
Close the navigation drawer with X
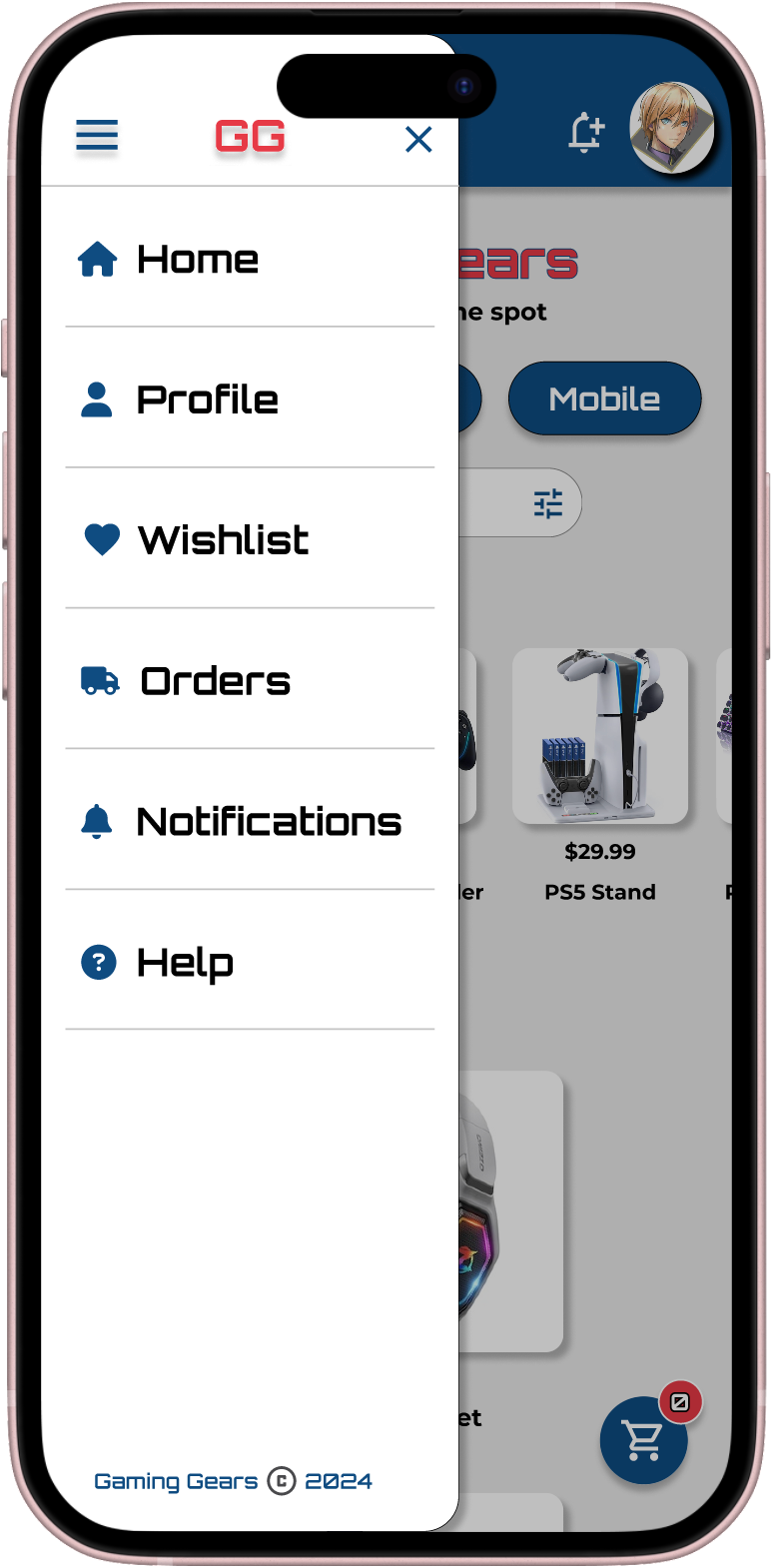(418, 140)
